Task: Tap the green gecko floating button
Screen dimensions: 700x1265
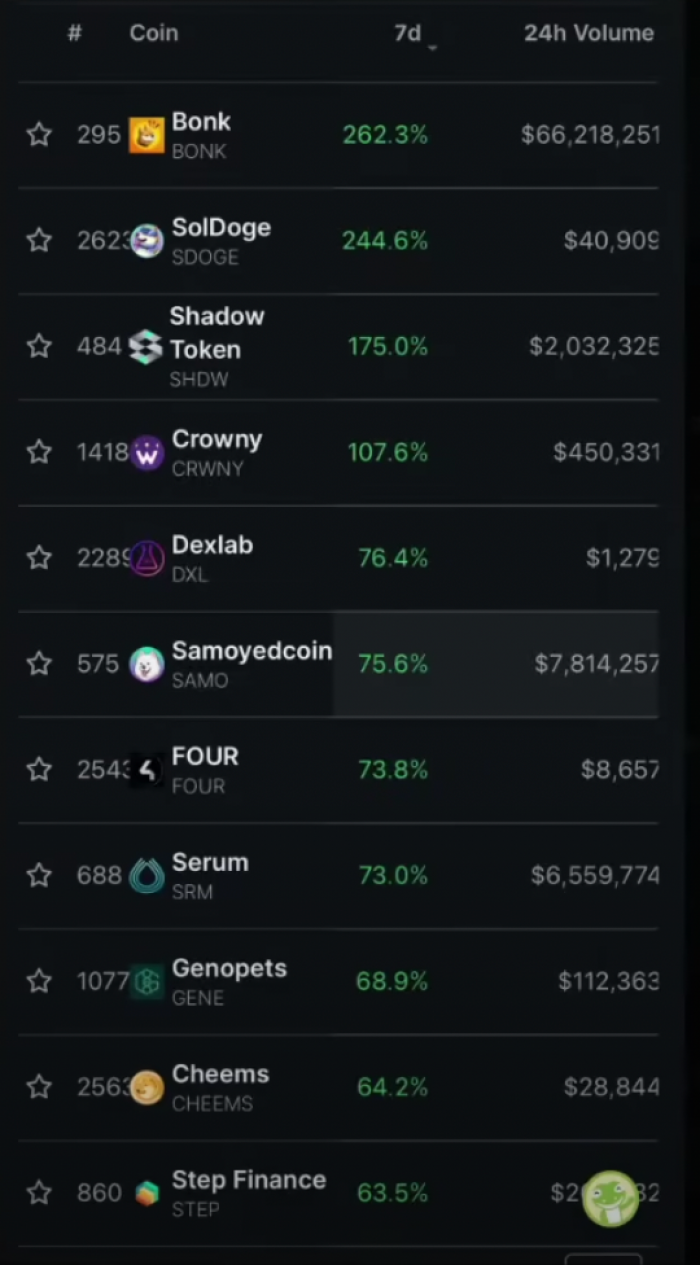Action: pyautogui.click(x=611, y=1199)
